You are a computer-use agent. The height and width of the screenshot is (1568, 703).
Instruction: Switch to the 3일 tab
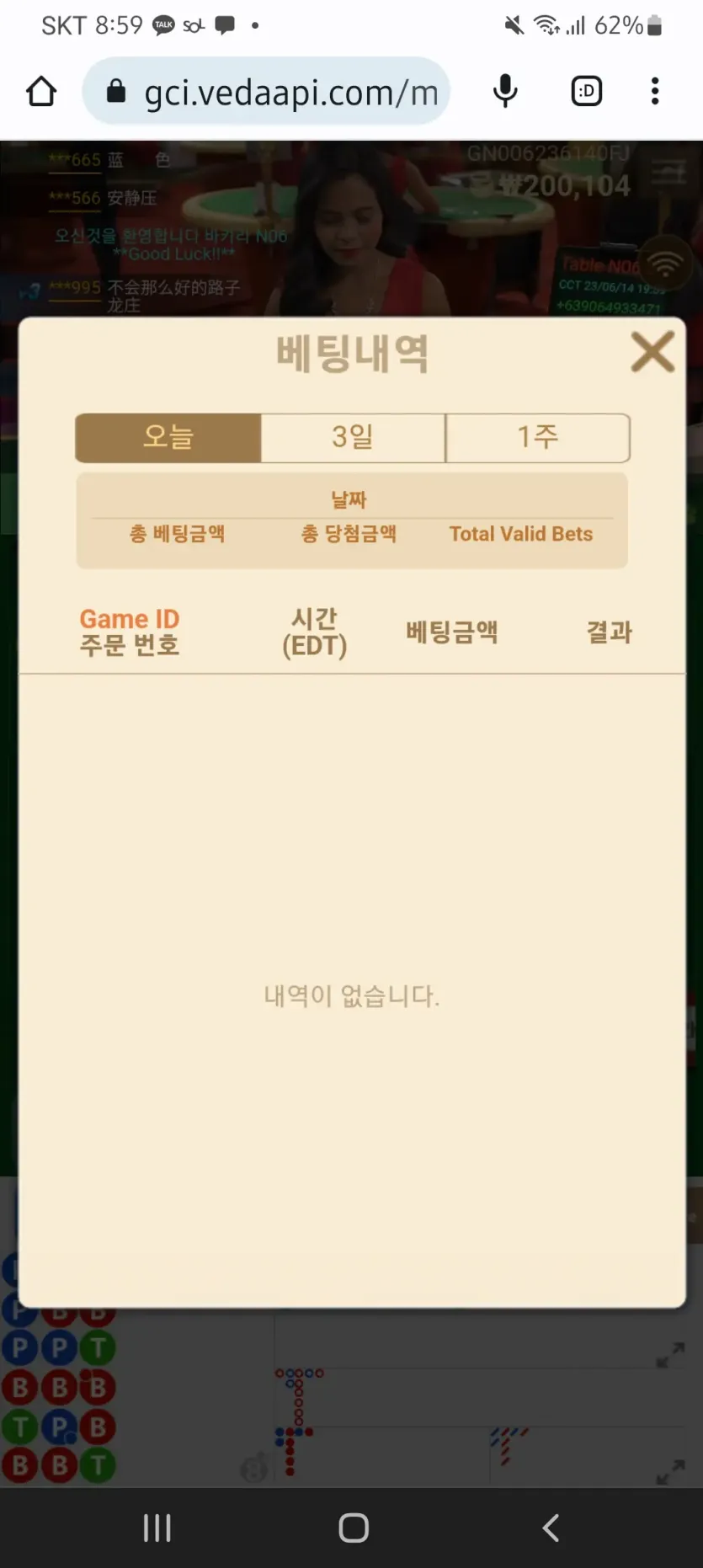[x=353, y=437]
